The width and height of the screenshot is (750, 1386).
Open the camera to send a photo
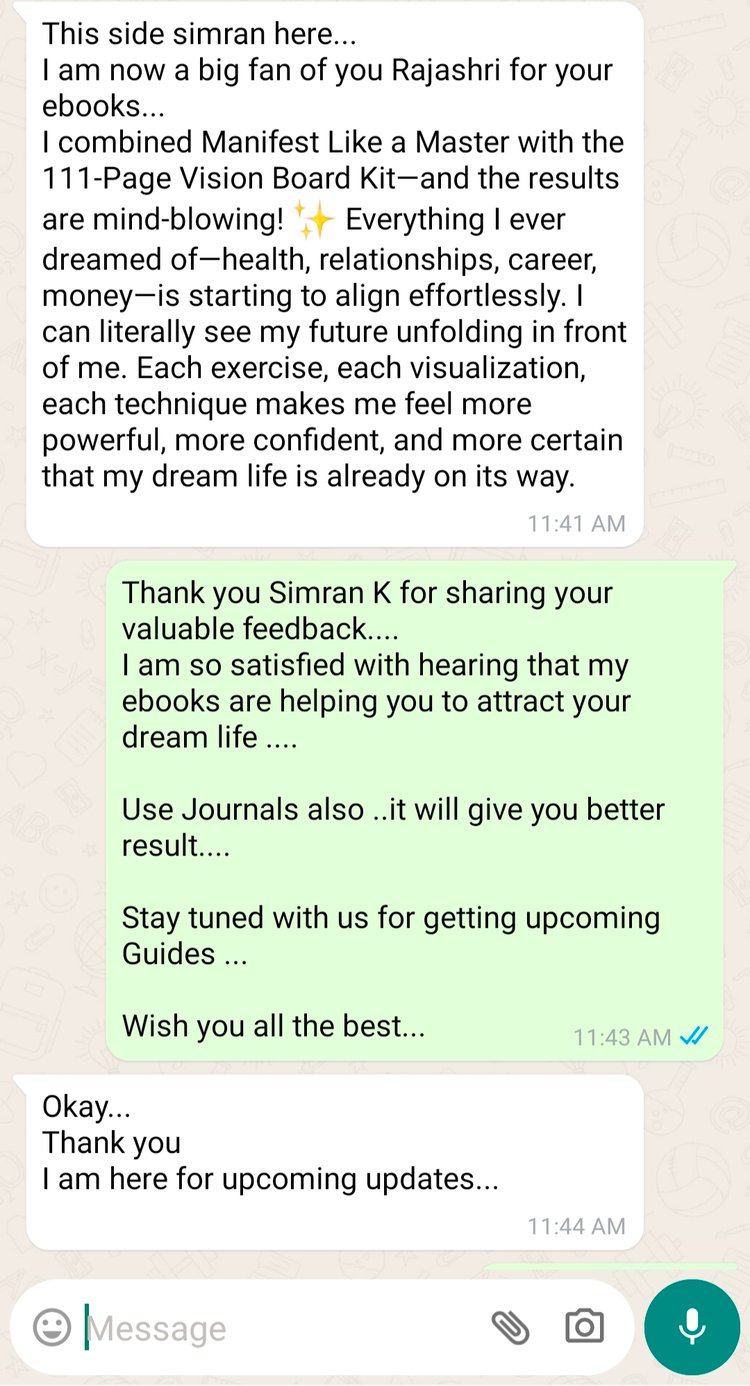(x=584, y=1328)
